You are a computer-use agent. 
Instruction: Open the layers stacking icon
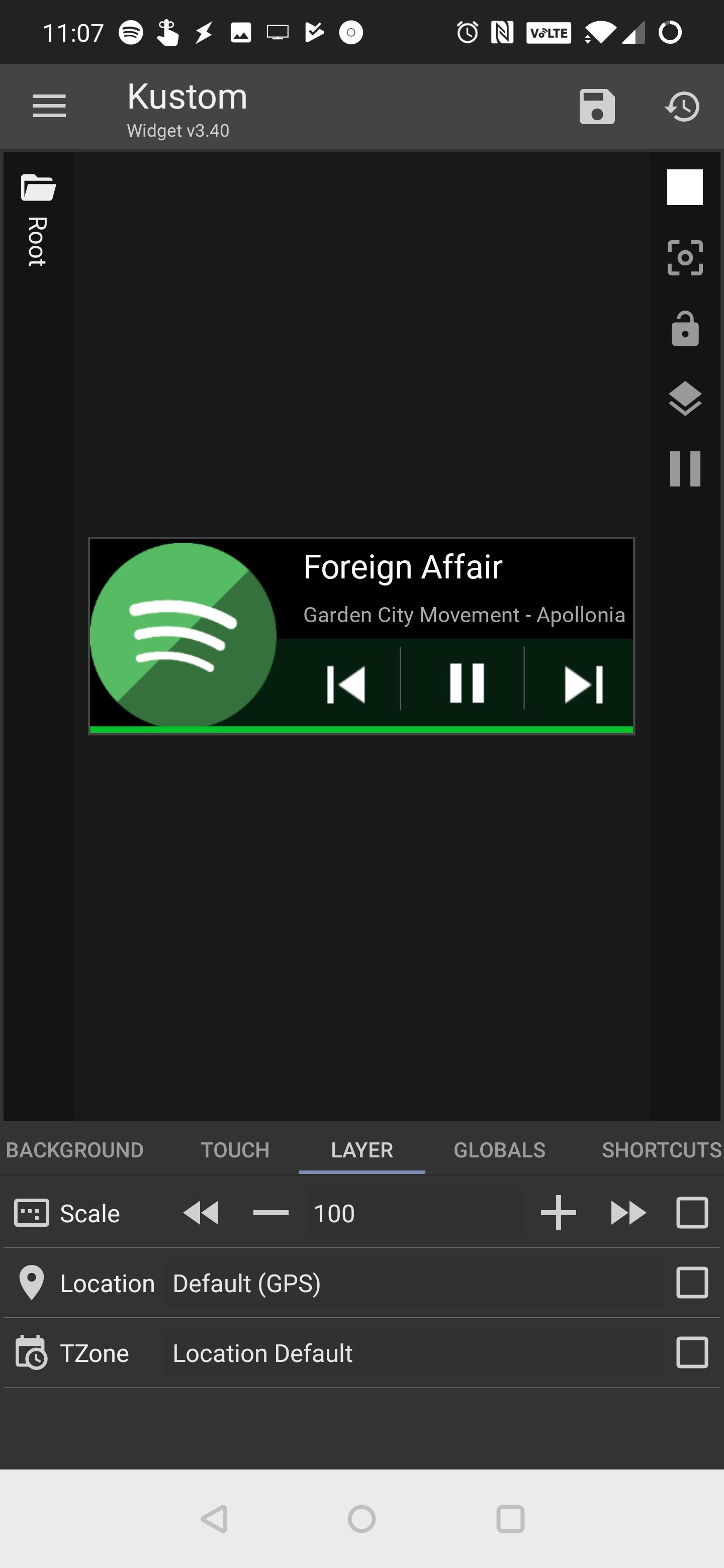pos(684,399)
